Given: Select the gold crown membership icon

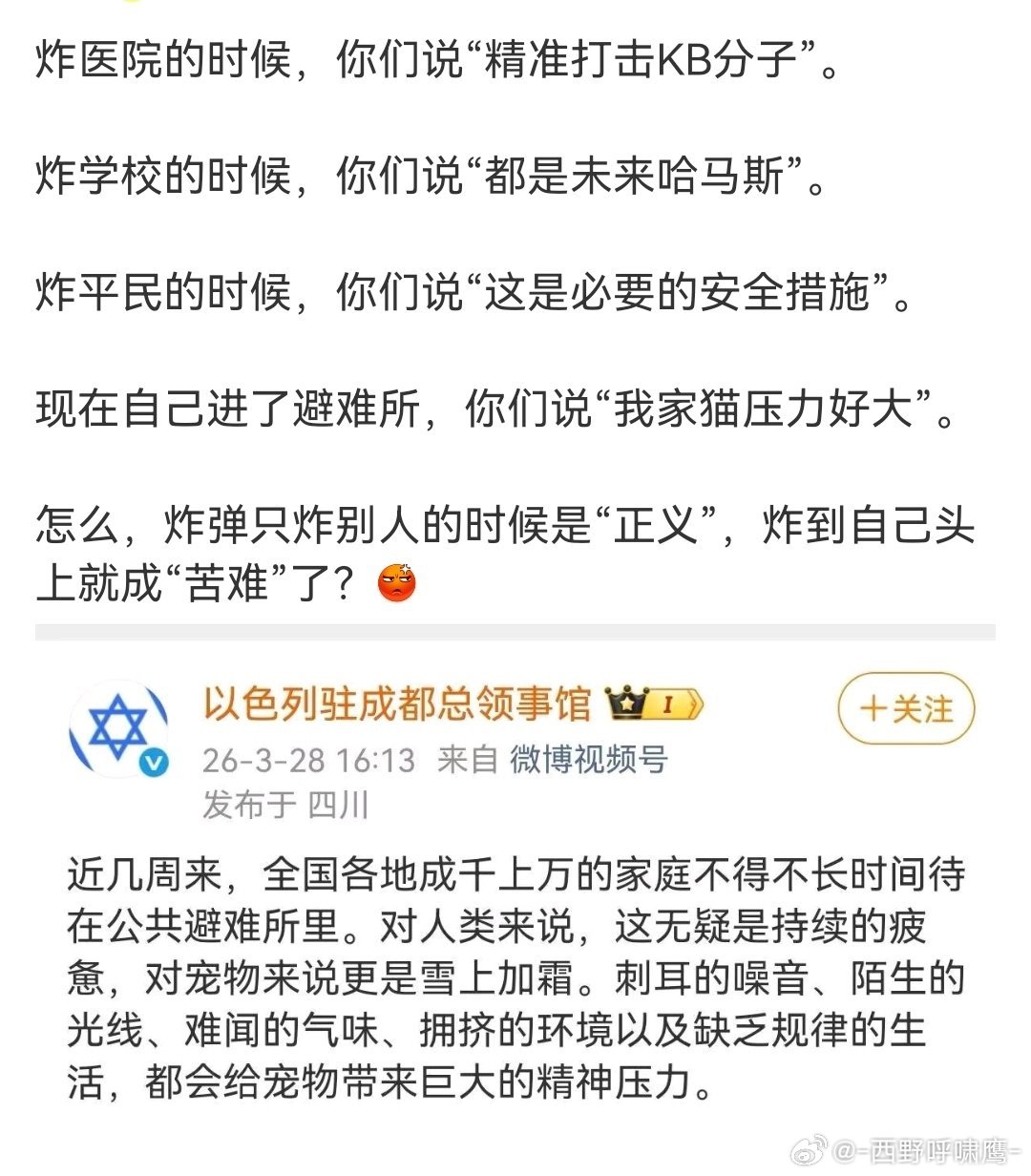Looking at the screenshot, I should [627, 703].
